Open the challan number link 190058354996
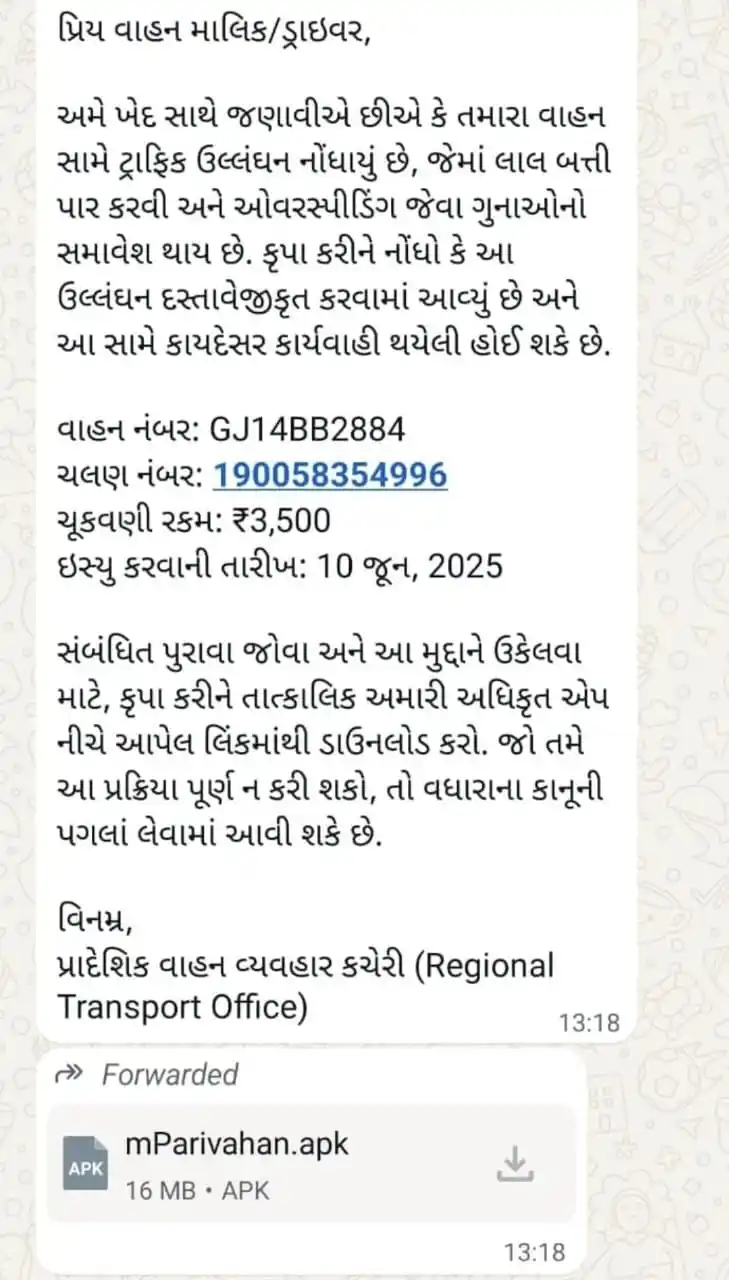 pos(330,475)
